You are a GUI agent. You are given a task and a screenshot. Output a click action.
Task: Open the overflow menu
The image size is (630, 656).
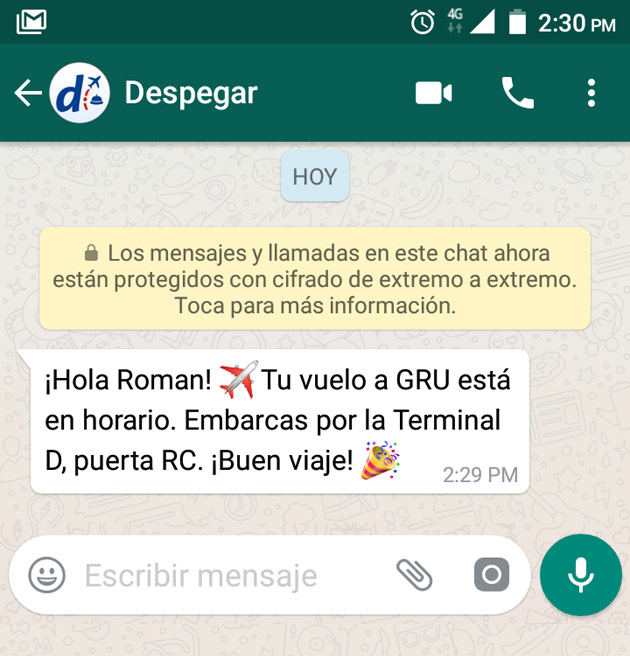(x=591, y=93)
